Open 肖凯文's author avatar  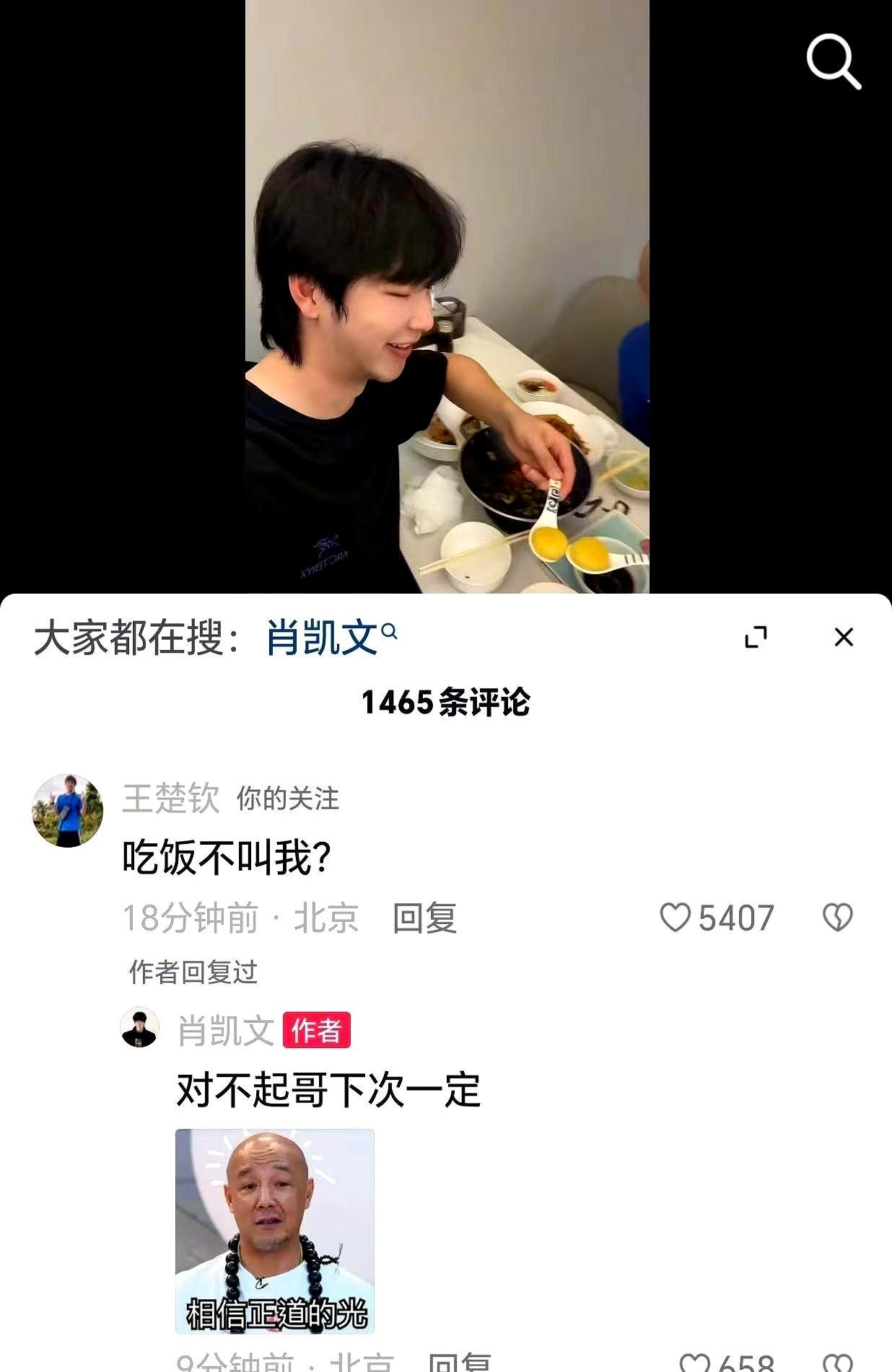pos(141,1032)
